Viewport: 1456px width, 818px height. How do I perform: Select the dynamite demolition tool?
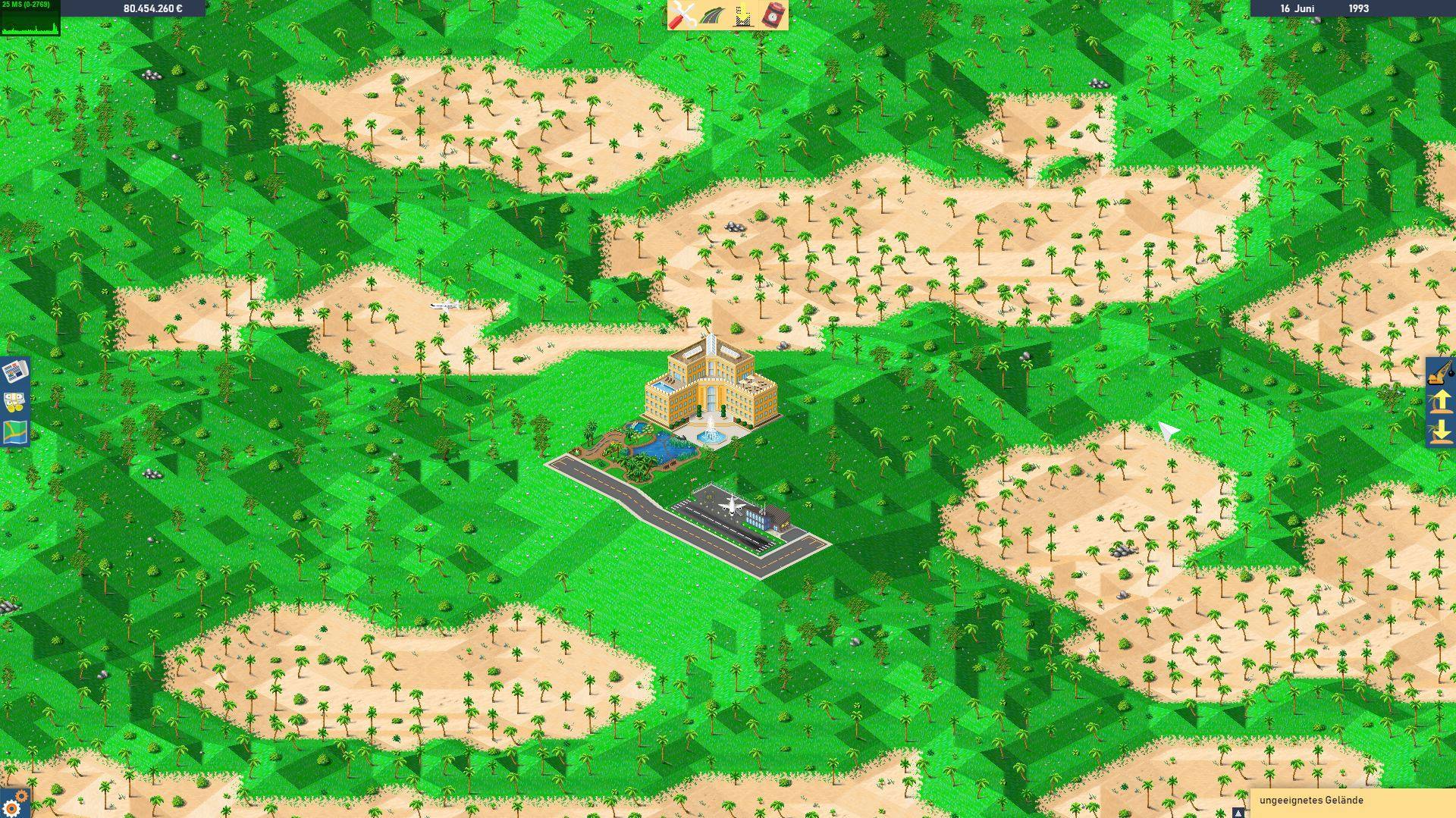tap(773, 14)
